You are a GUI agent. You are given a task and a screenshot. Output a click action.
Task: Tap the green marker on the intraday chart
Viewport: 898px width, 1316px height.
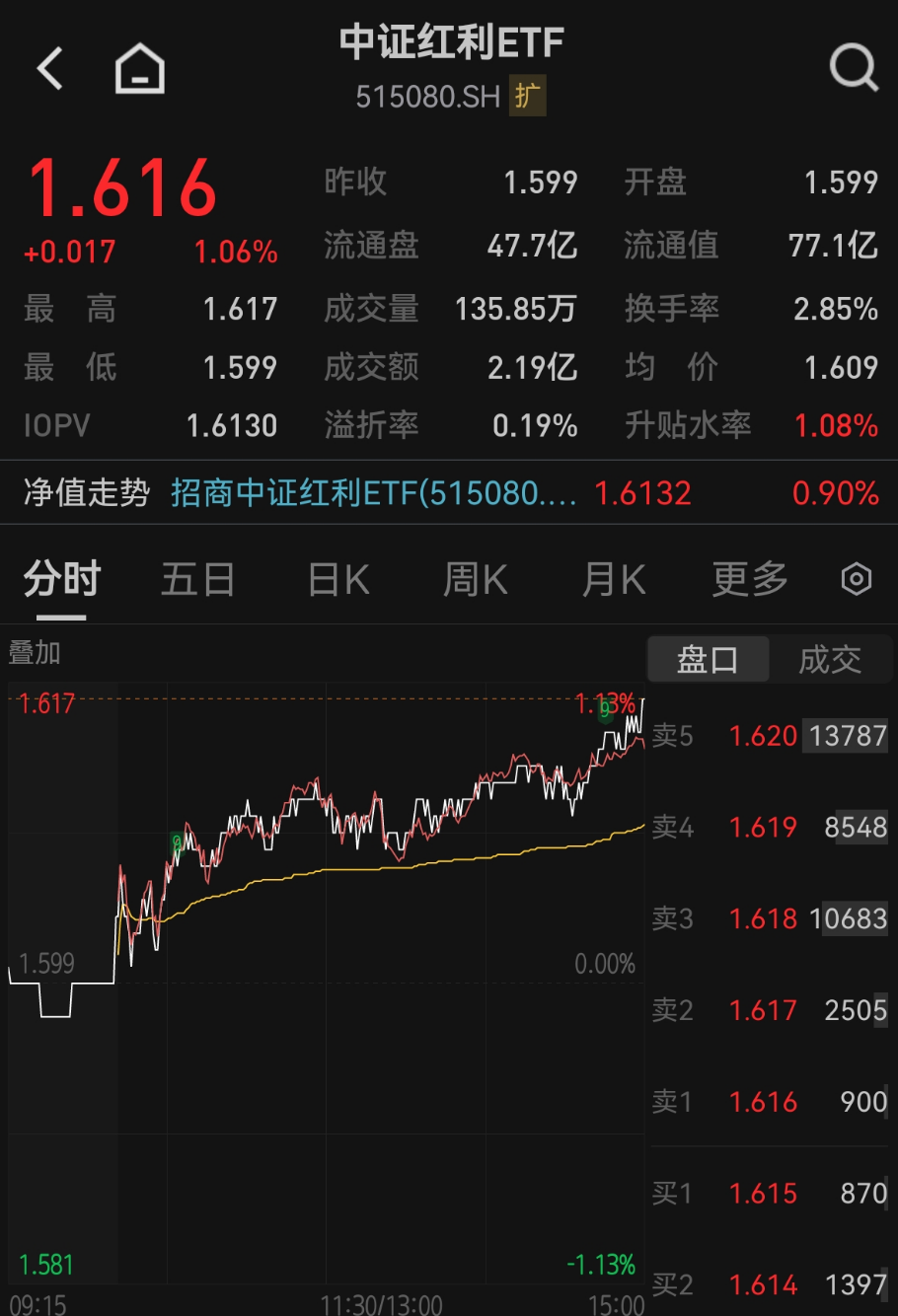click(x=178, y=843)
